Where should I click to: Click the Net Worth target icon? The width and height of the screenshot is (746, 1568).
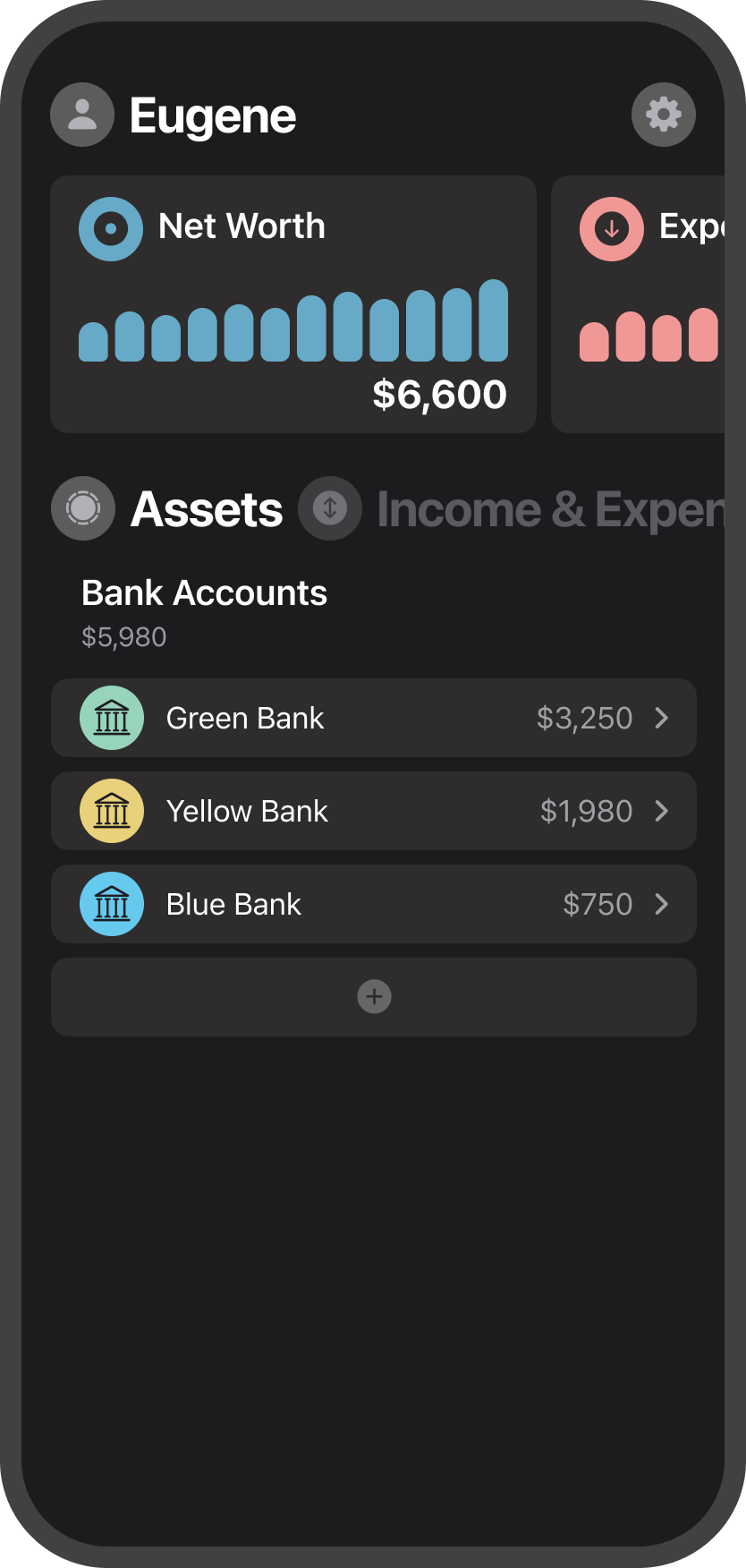pyautogui.click(x=110, y=228)
